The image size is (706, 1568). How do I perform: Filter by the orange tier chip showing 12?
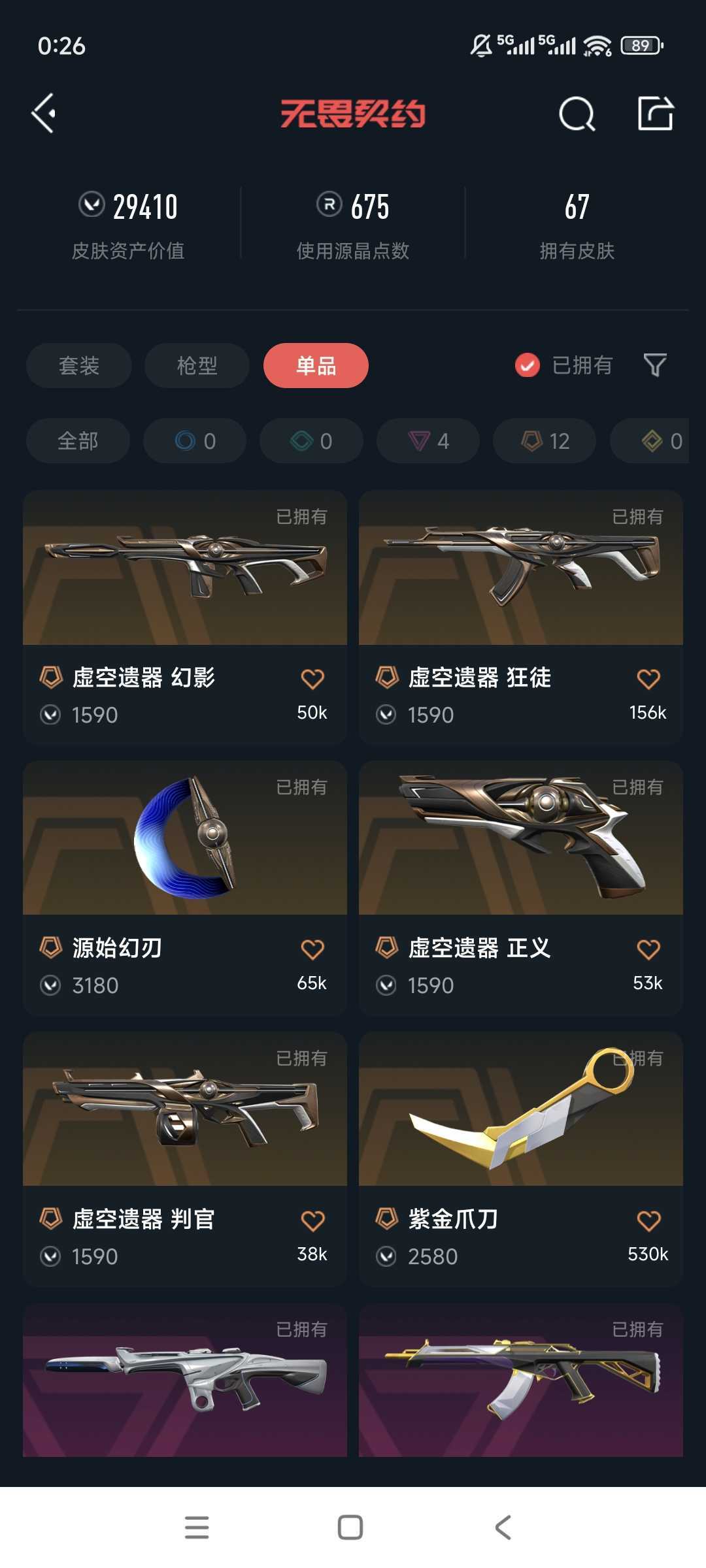point(545,441)
